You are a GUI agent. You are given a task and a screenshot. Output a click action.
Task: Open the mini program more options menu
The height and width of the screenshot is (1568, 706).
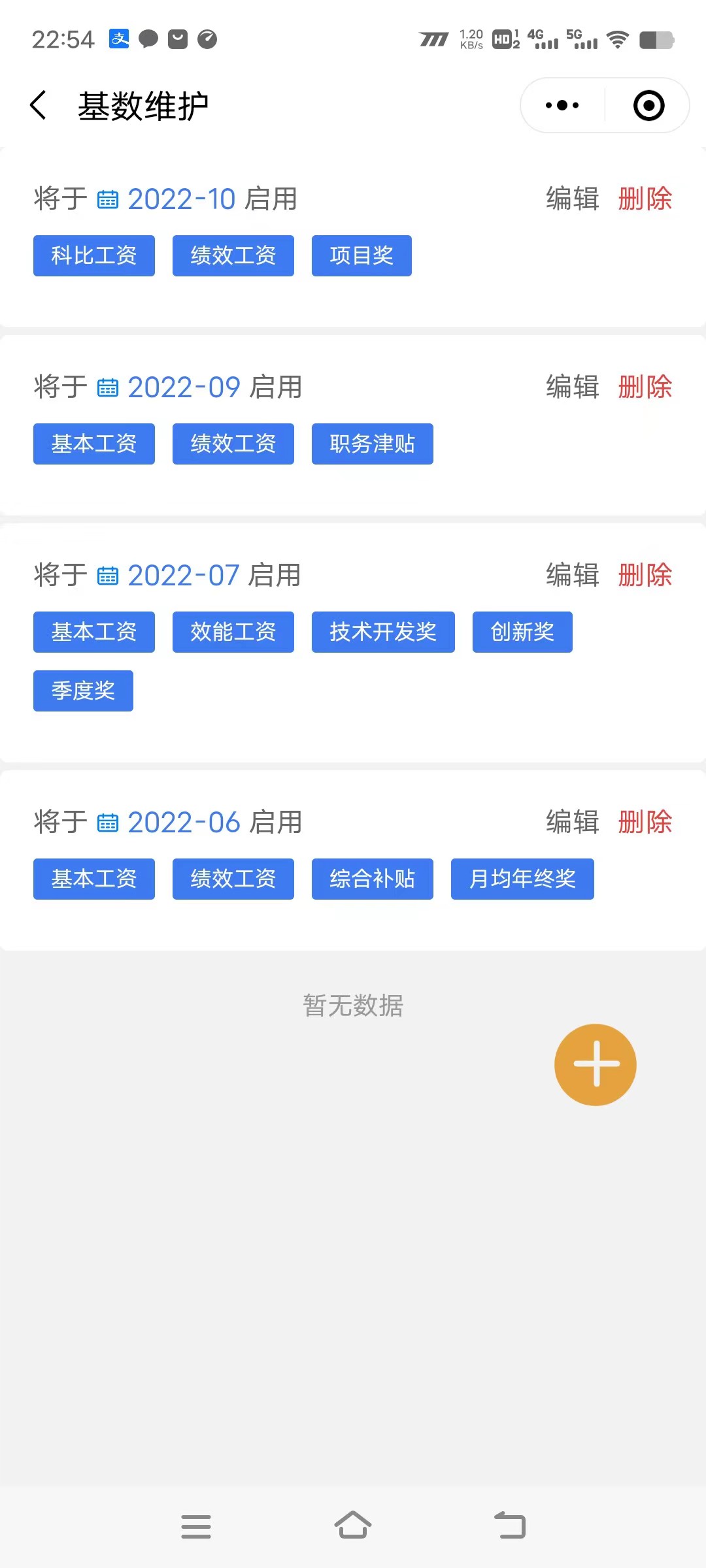(562, 106)
